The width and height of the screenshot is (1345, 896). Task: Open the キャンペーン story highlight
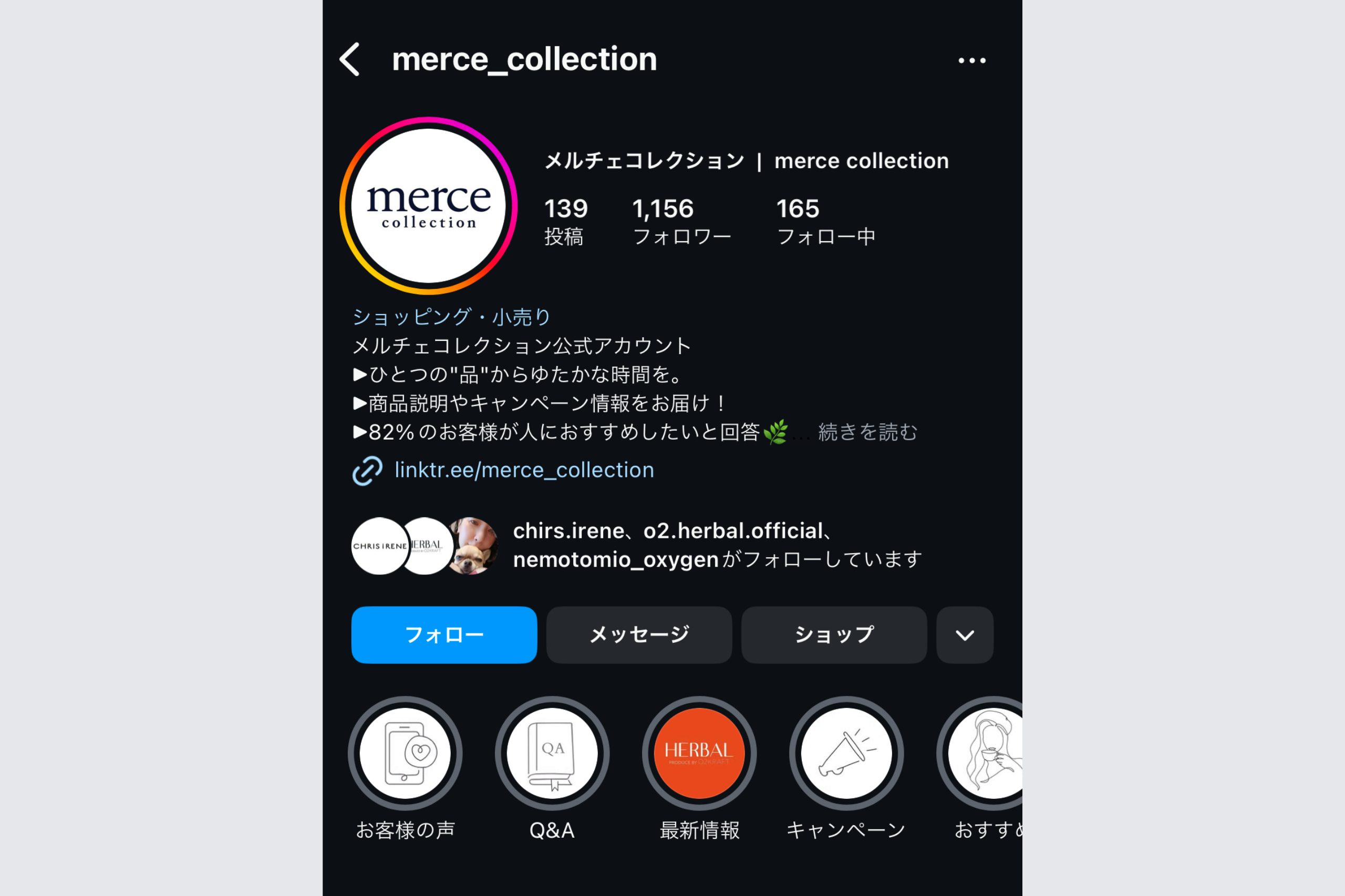[846, 753]
